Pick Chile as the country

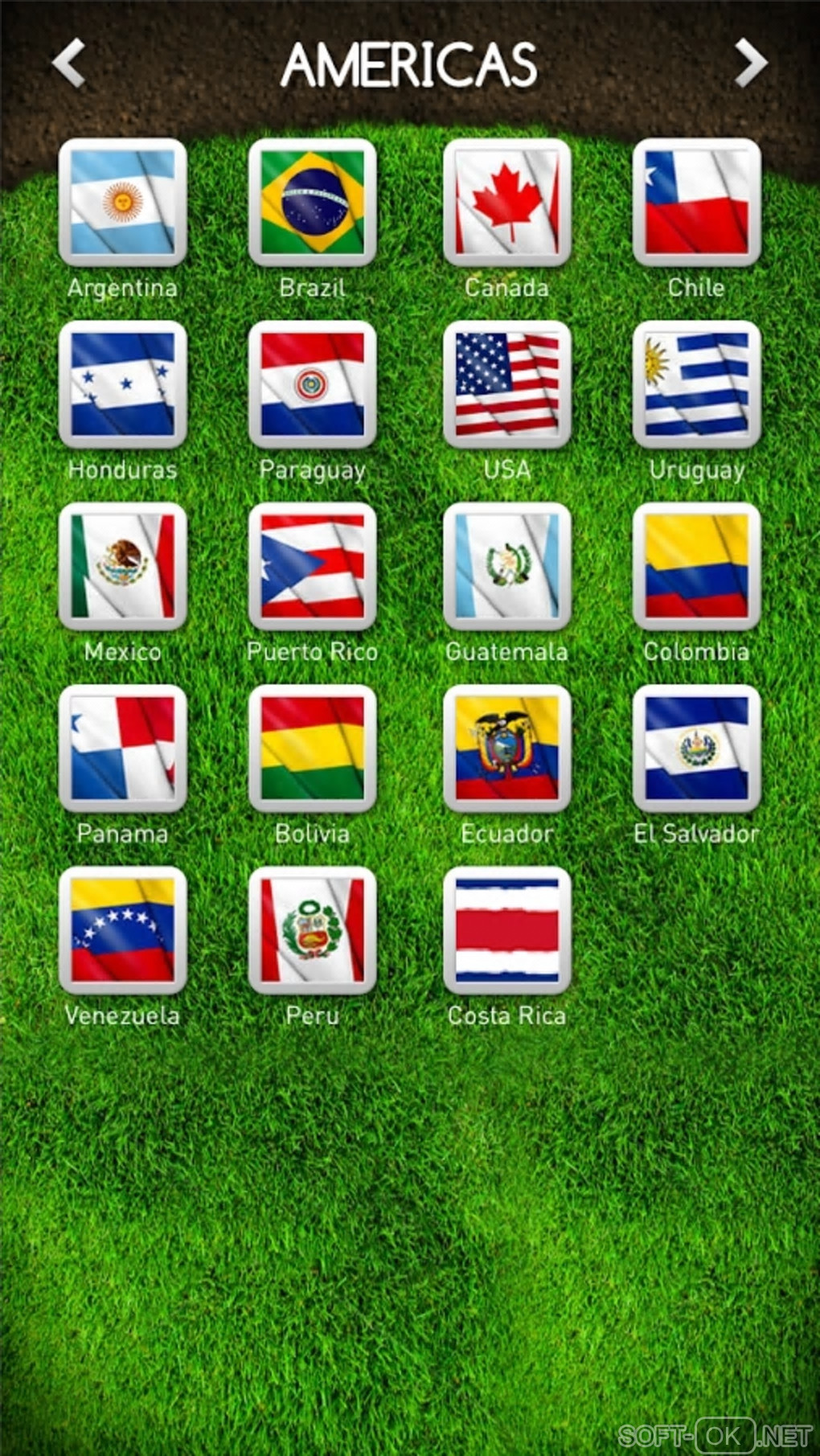pos(697,202)
